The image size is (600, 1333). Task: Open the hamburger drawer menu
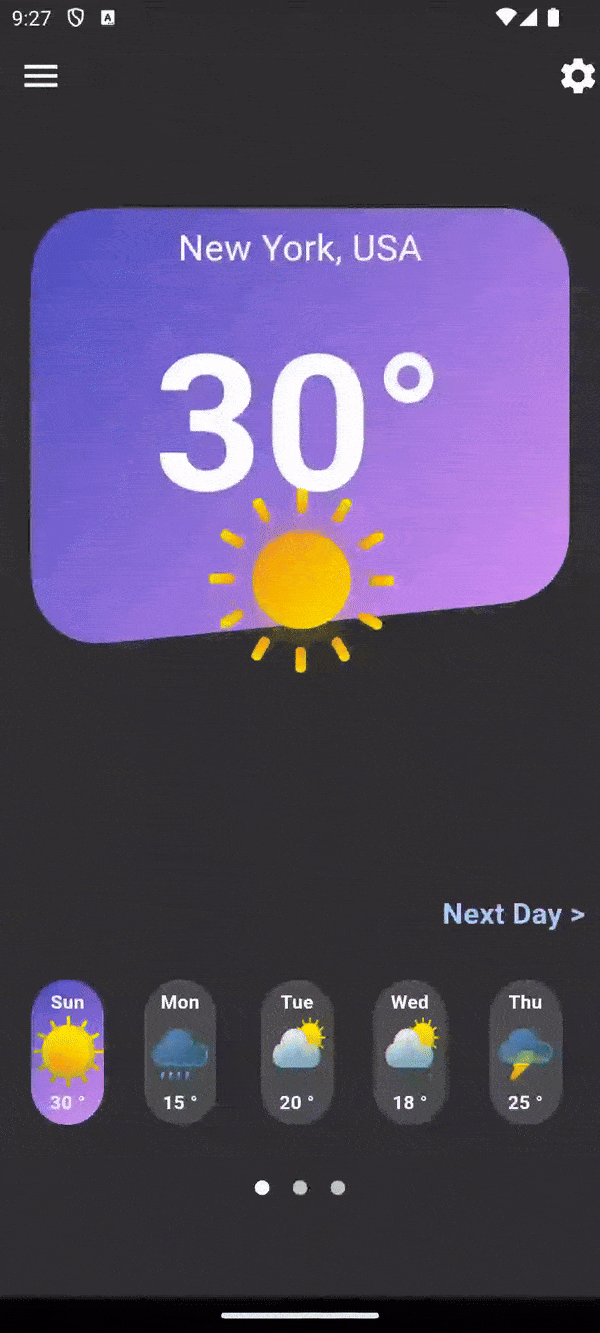pos(41,76)
